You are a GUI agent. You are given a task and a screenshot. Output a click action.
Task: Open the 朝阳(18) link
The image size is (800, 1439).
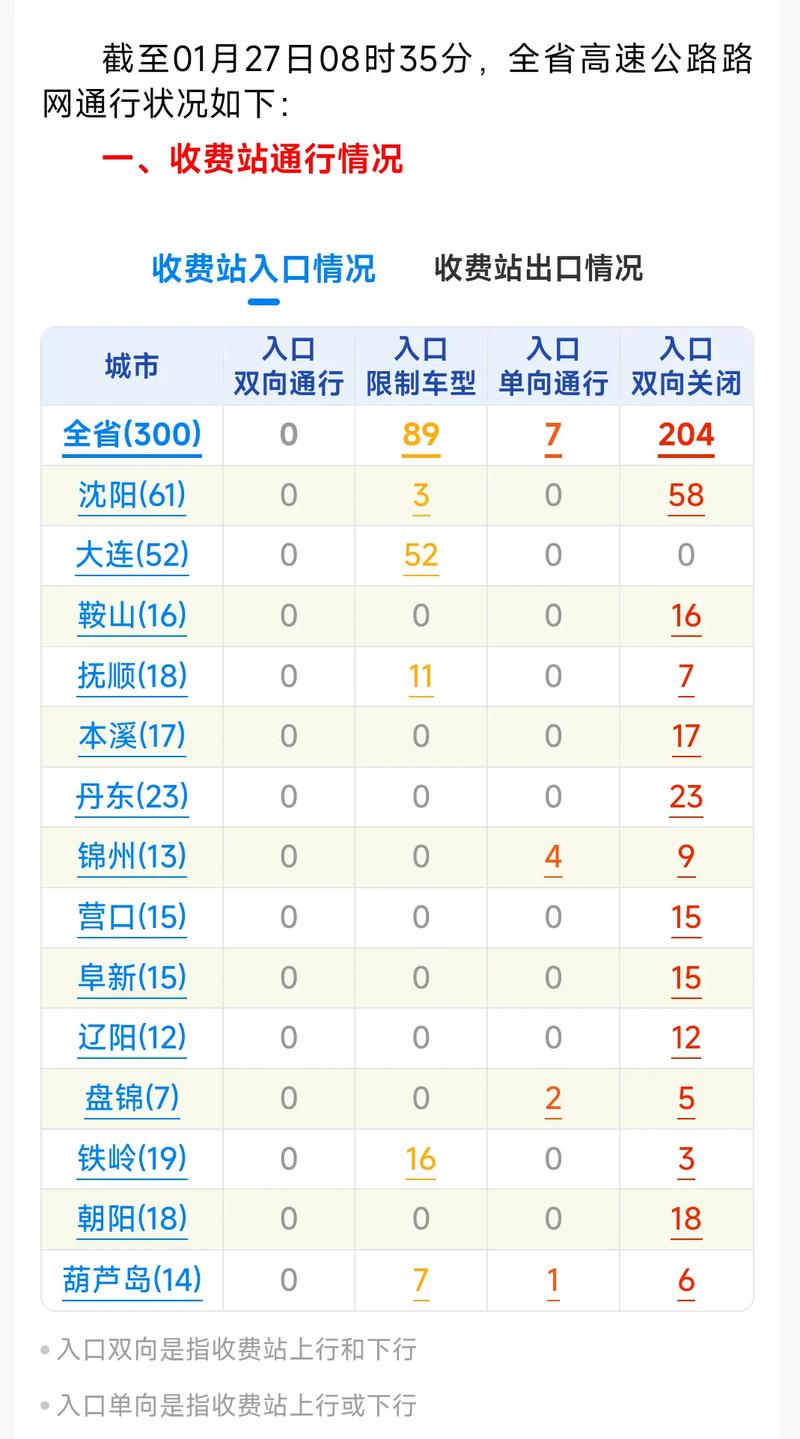click(x=131, y=1219)
